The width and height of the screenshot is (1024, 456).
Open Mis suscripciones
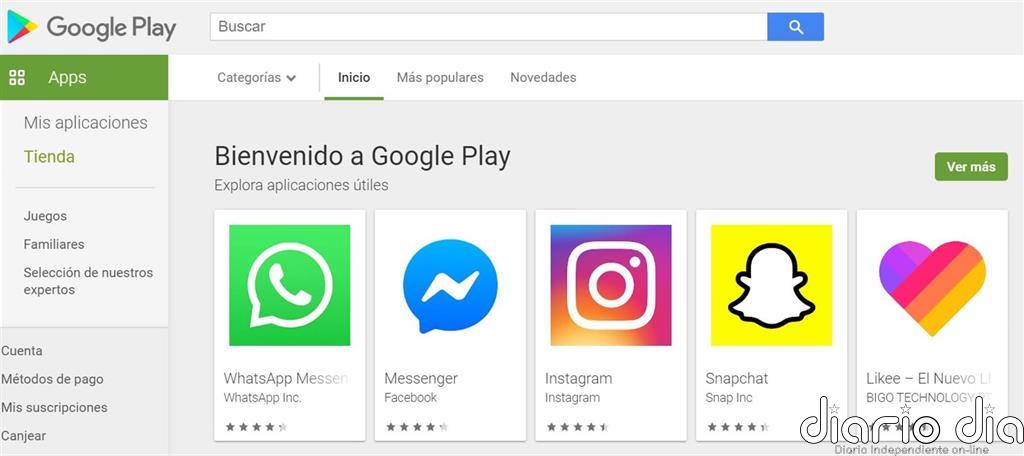coord(54,407)
